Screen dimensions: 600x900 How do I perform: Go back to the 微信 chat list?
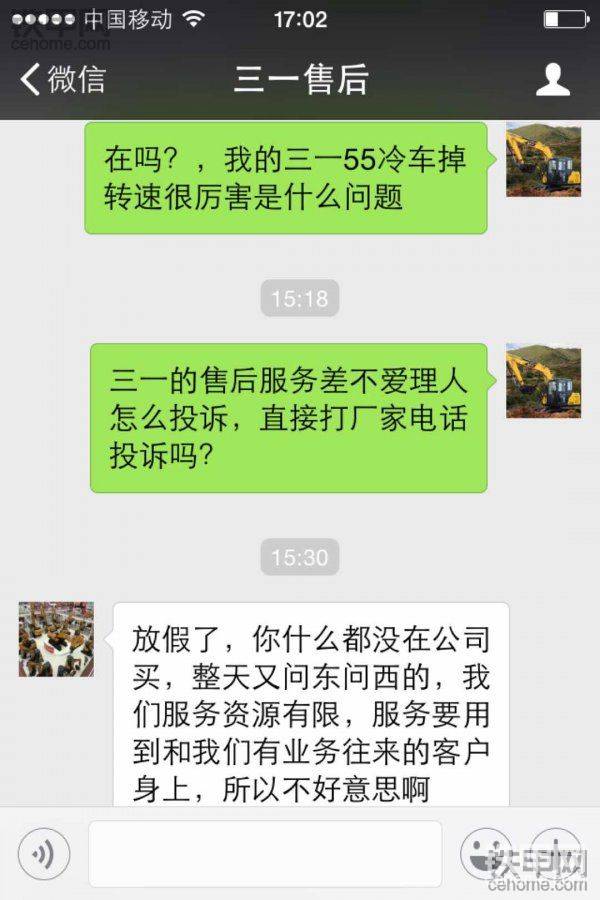62,79
